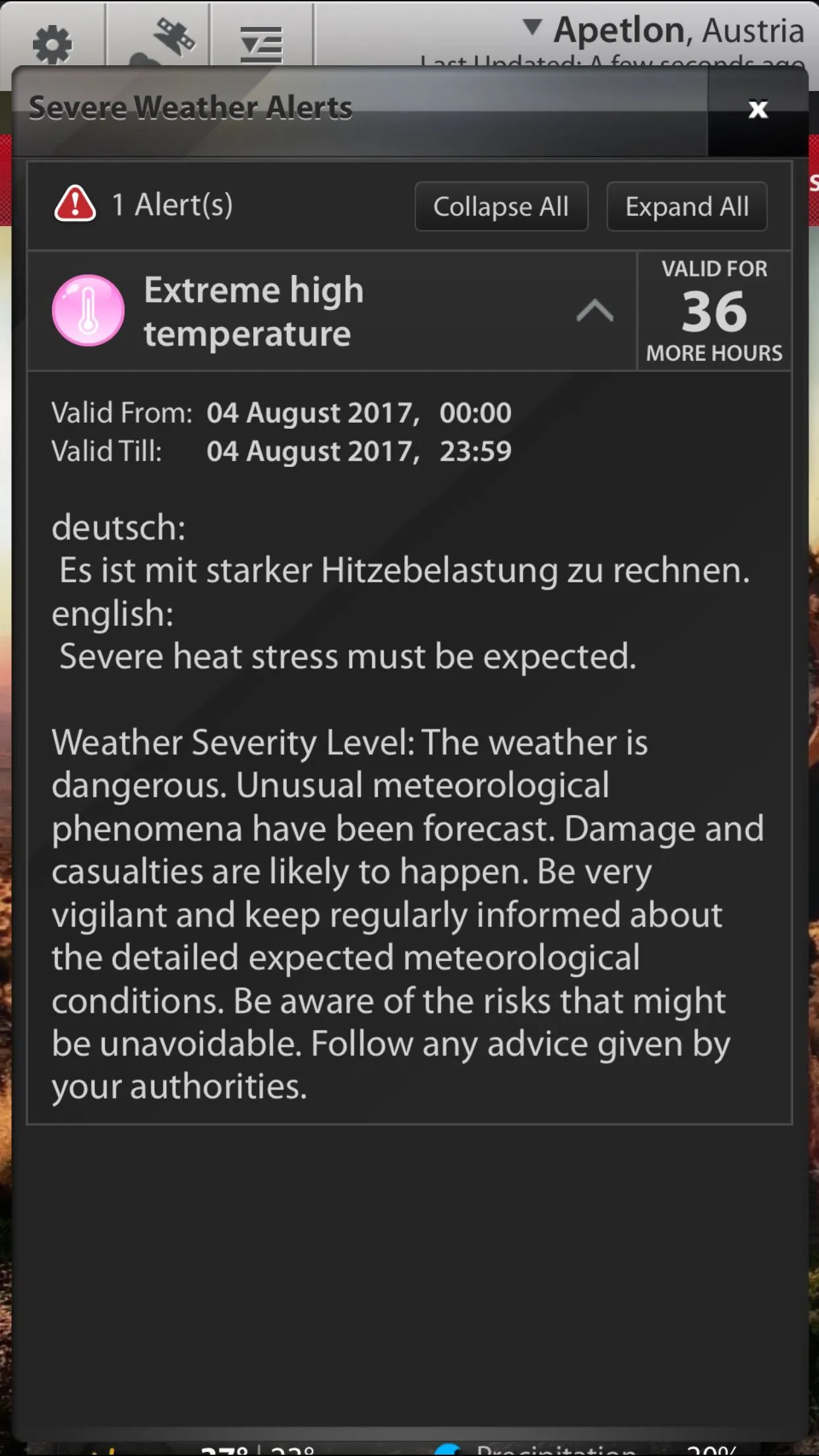Open the settings gear

pyautogui.click(x=52, y=44)
